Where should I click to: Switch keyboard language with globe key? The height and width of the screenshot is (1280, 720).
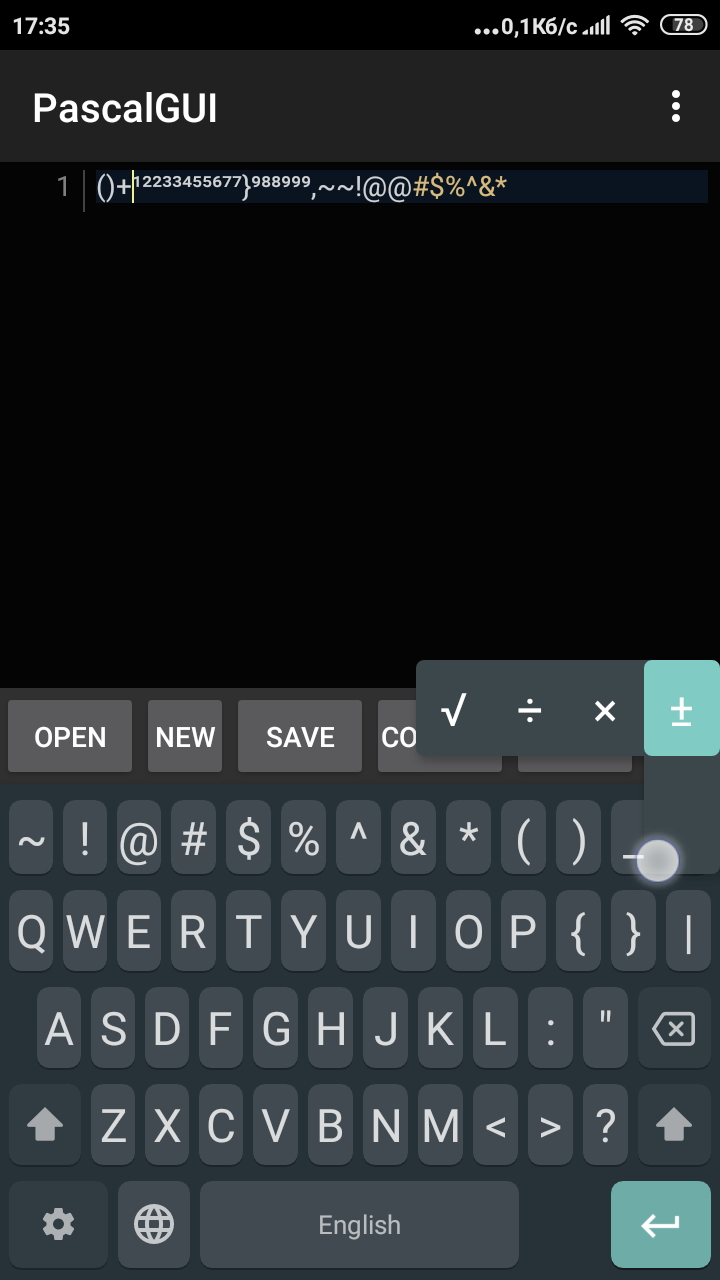[x=154, y=1224]
